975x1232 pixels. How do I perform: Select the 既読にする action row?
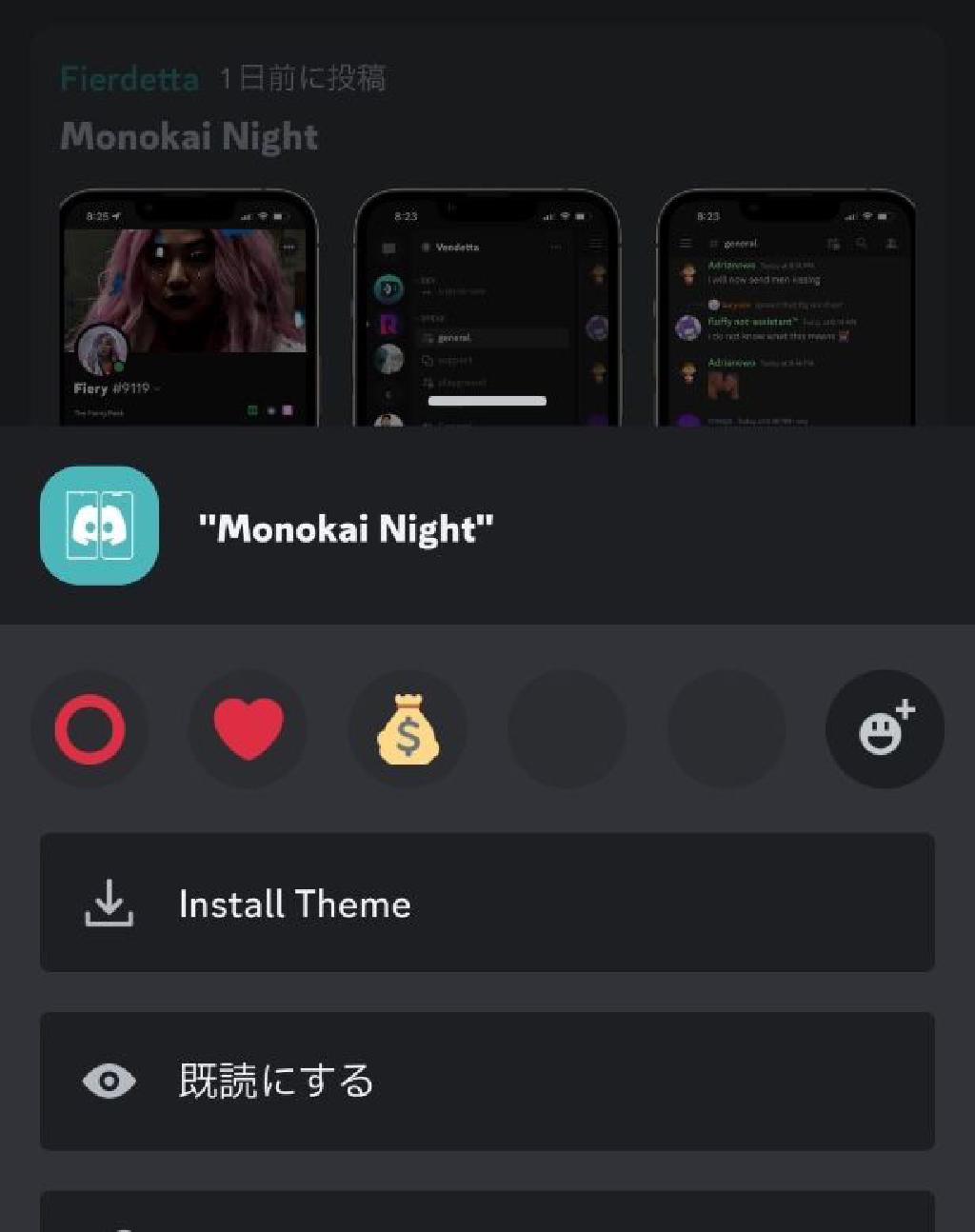tap(487, 1081)
